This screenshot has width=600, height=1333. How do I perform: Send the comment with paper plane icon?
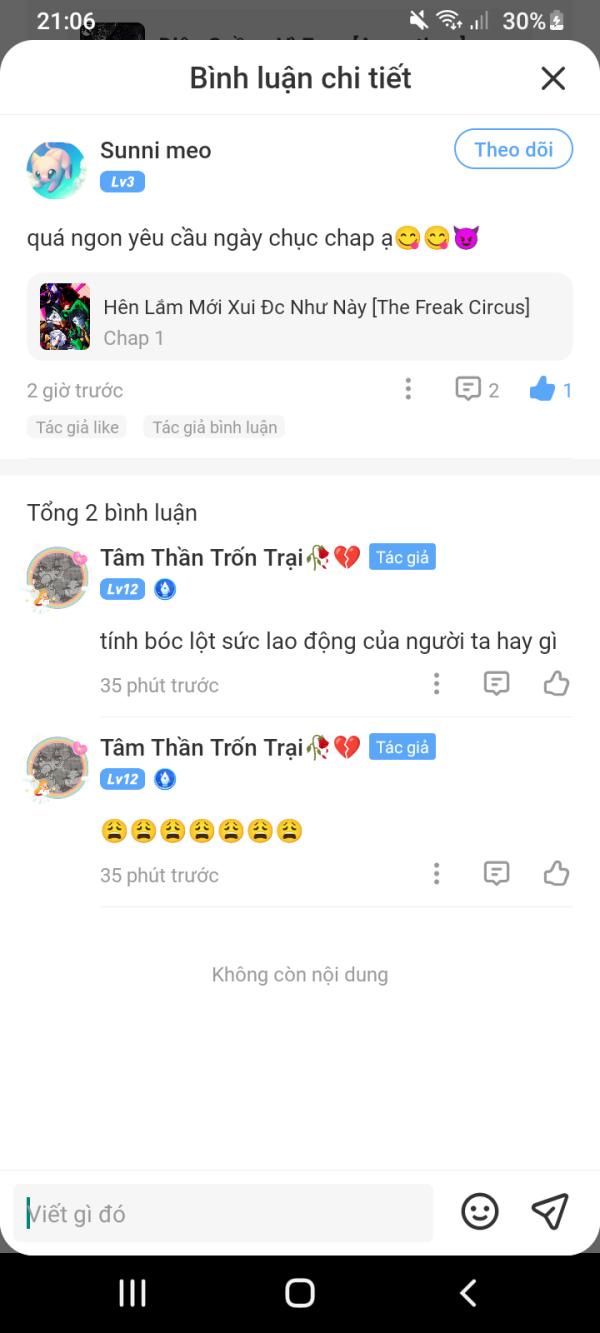point(550,1212)
